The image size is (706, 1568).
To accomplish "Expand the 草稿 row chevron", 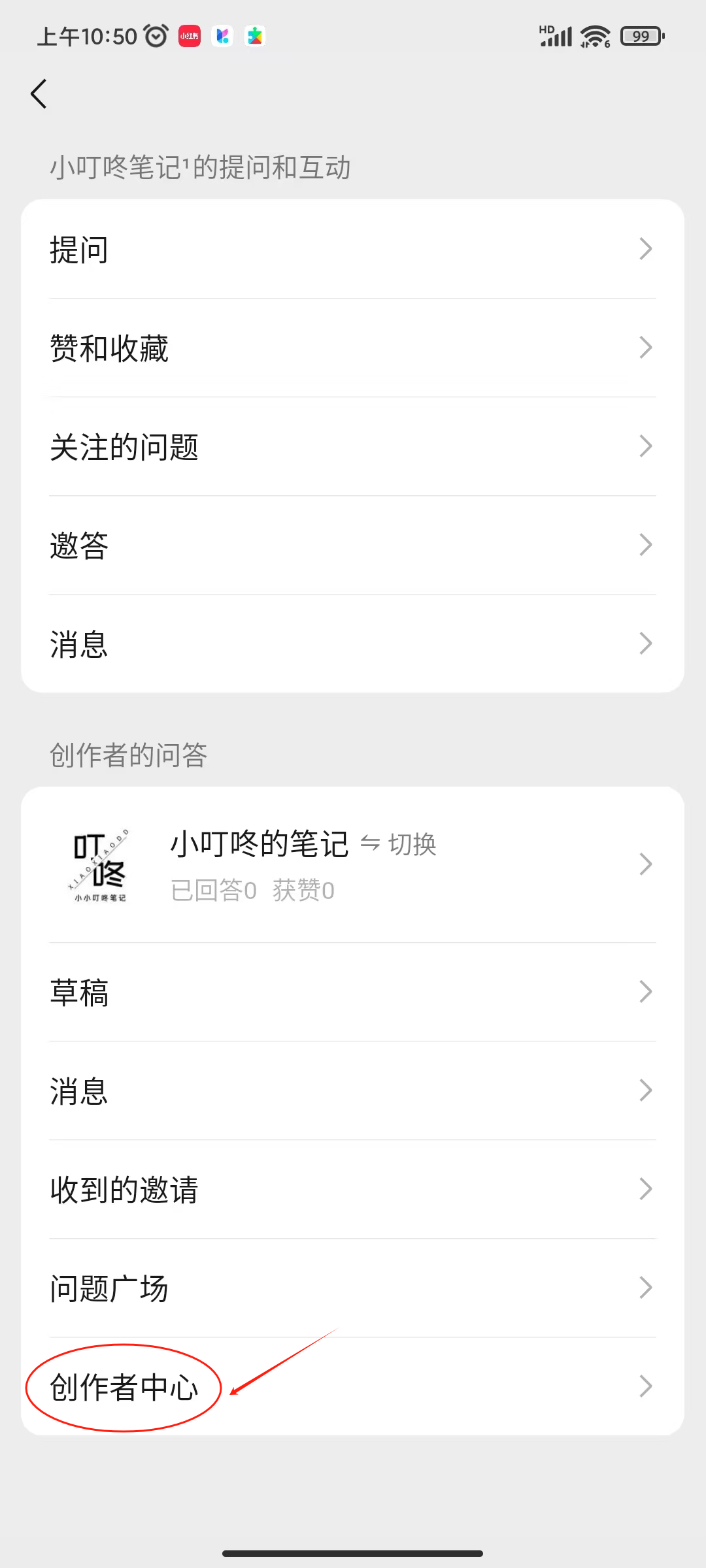I will tap(646, 992).
